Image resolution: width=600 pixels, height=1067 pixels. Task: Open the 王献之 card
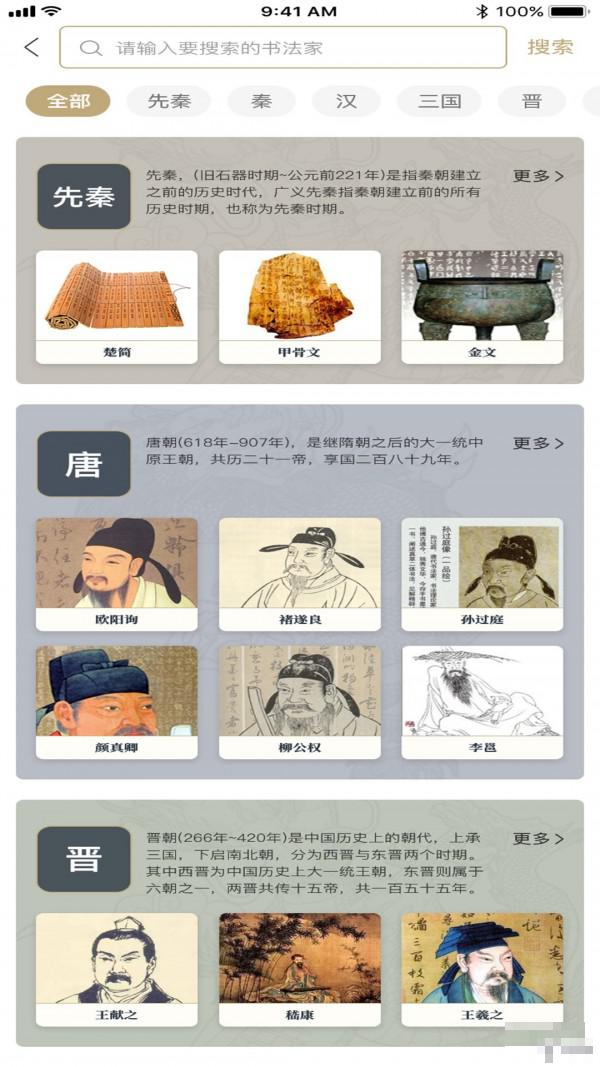pyautogui.click(x=116, y=968)
